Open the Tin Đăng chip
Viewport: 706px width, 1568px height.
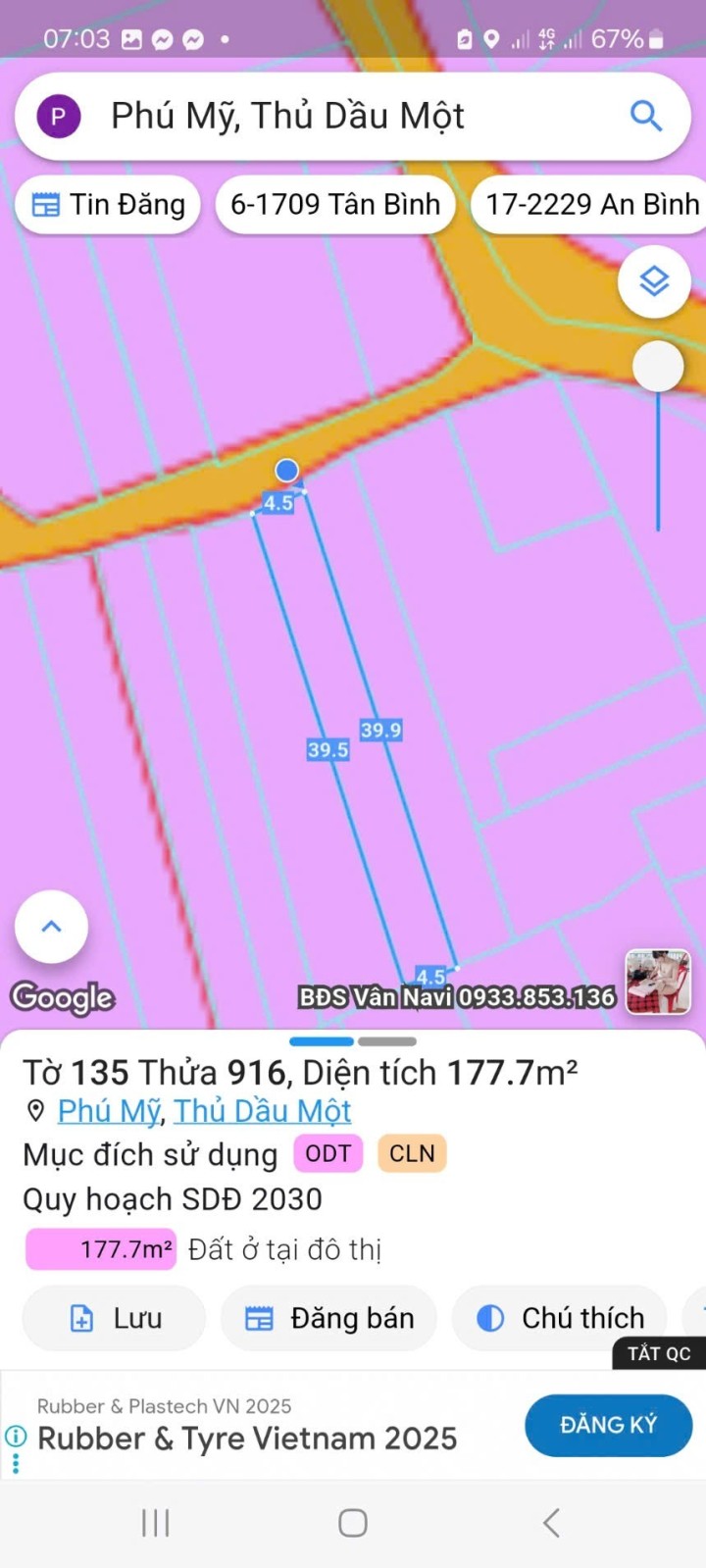108,204
